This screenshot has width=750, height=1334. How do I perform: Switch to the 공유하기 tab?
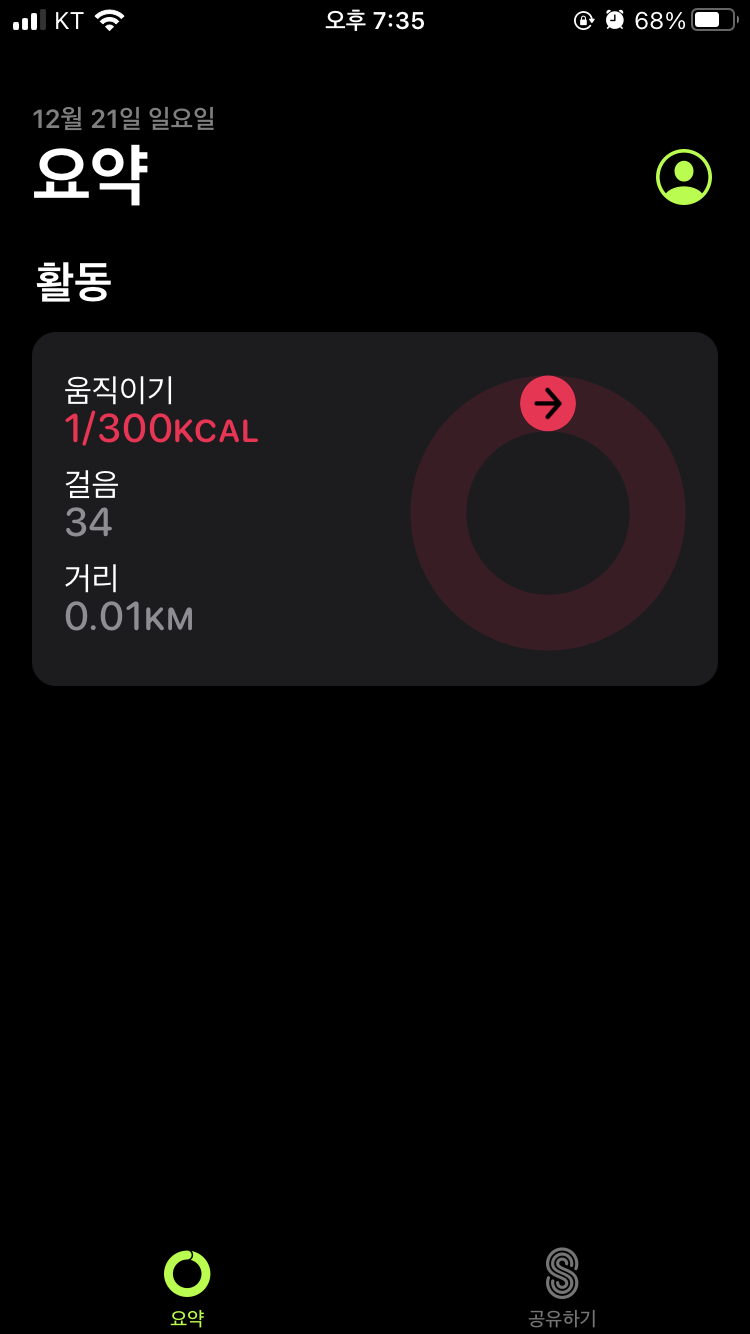(x=562, y=1287)
